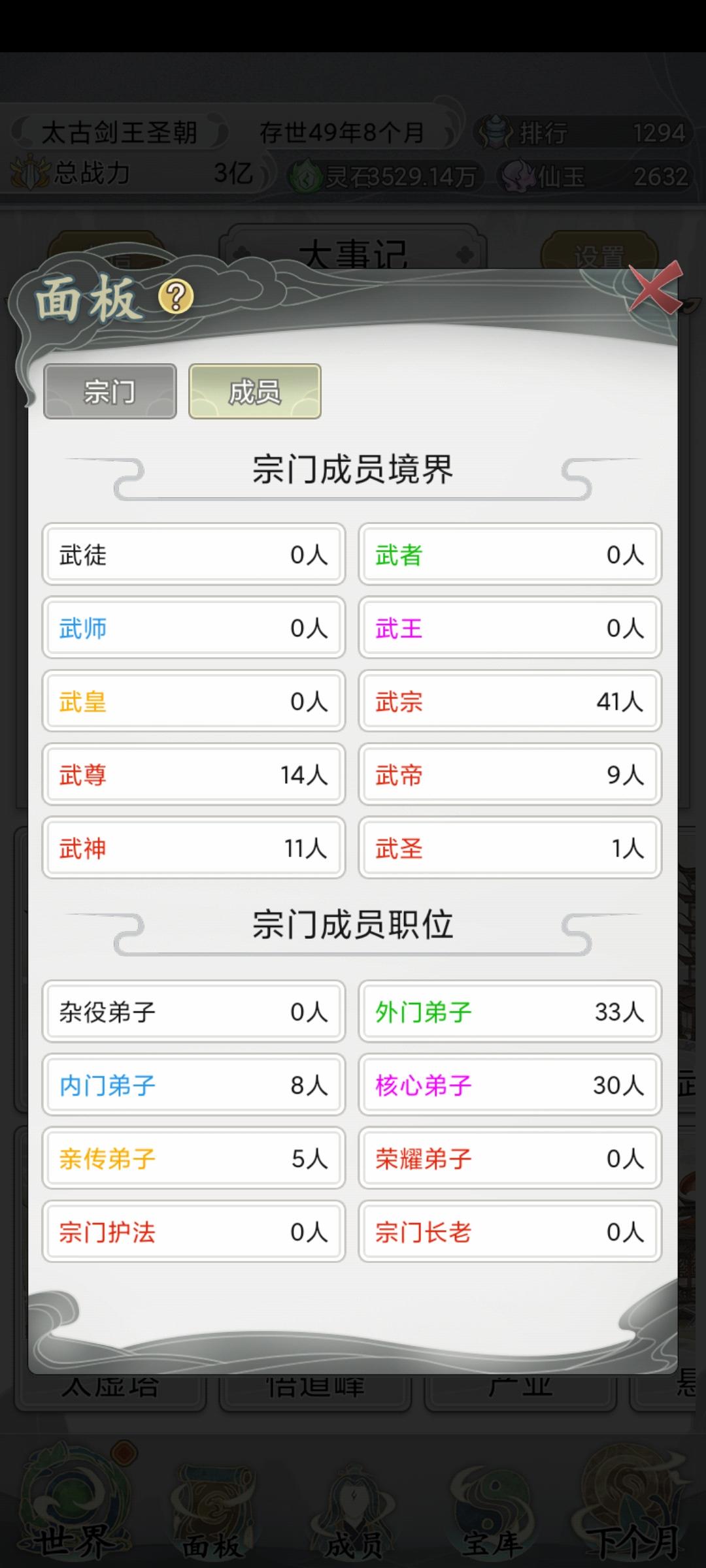This screenshot has height=1568, width=706.
Task: Select the 武圣 realm entry
Action: [x=509, y=847]
